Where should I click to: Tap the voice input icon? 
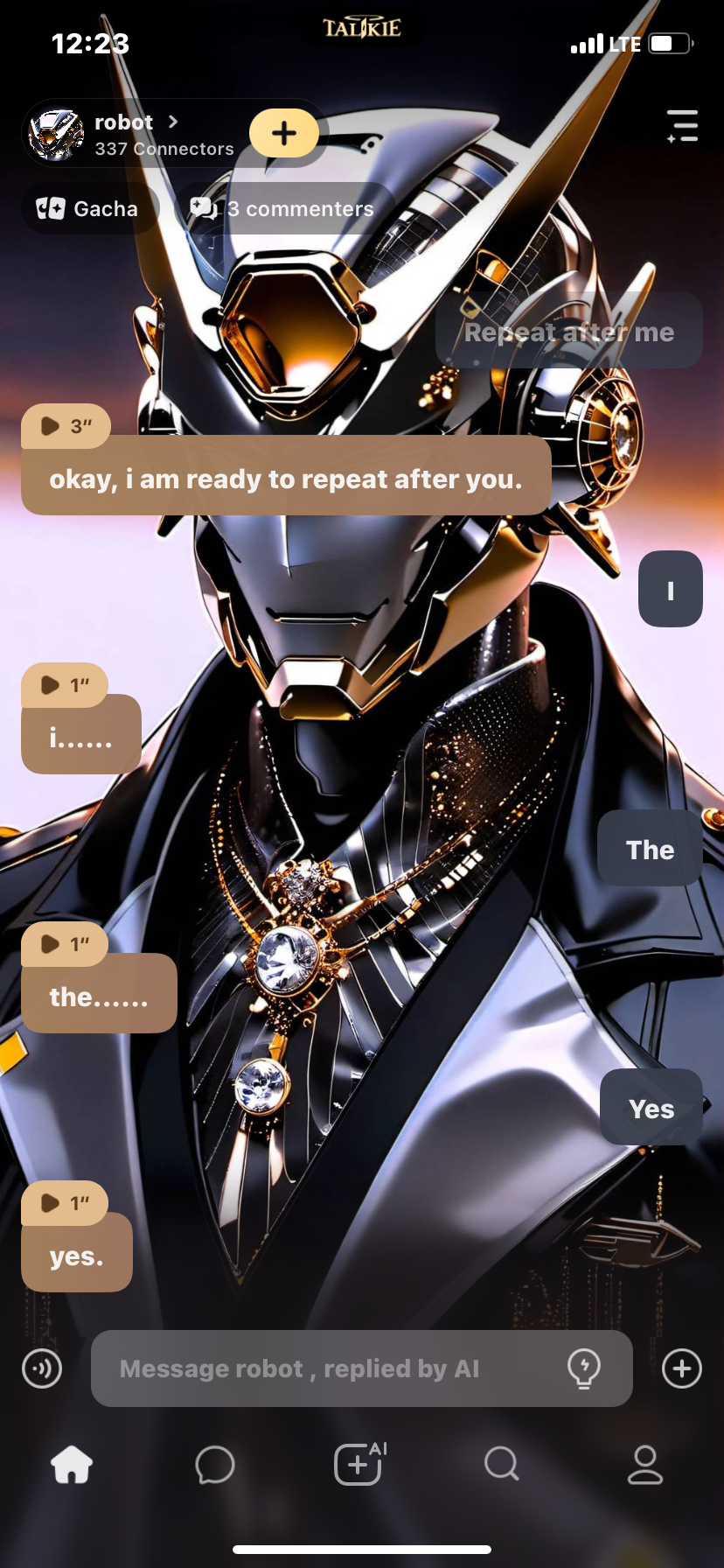[x=42, y=1368]
